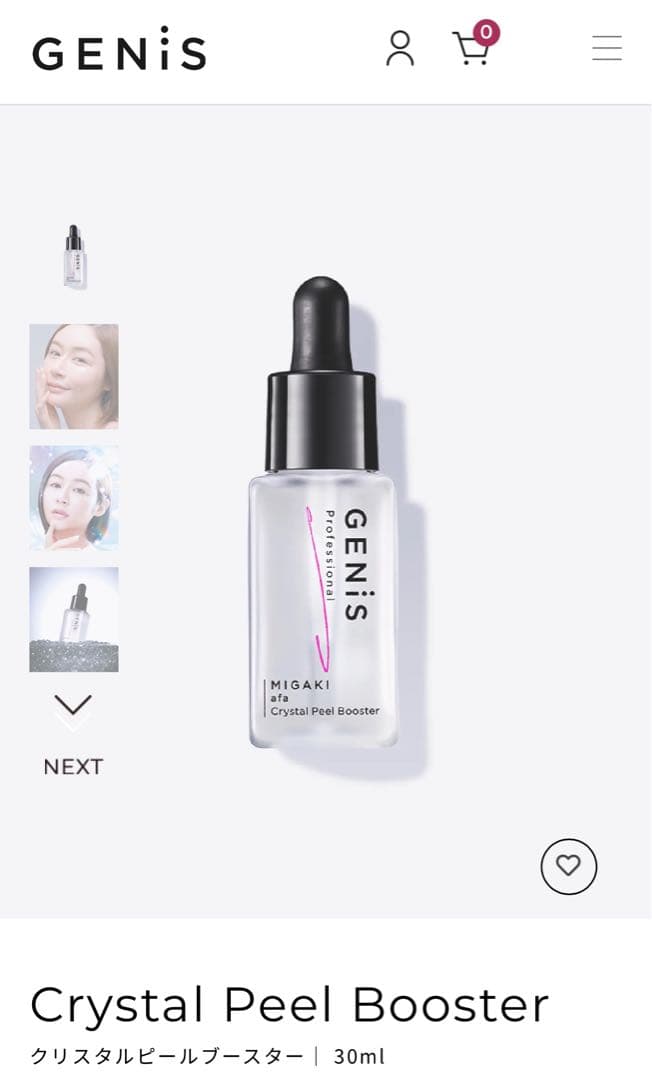This screenshot has width=652, height=1080.
Task: Go to GENiS home via logo
Action: (x=119, y=50)
